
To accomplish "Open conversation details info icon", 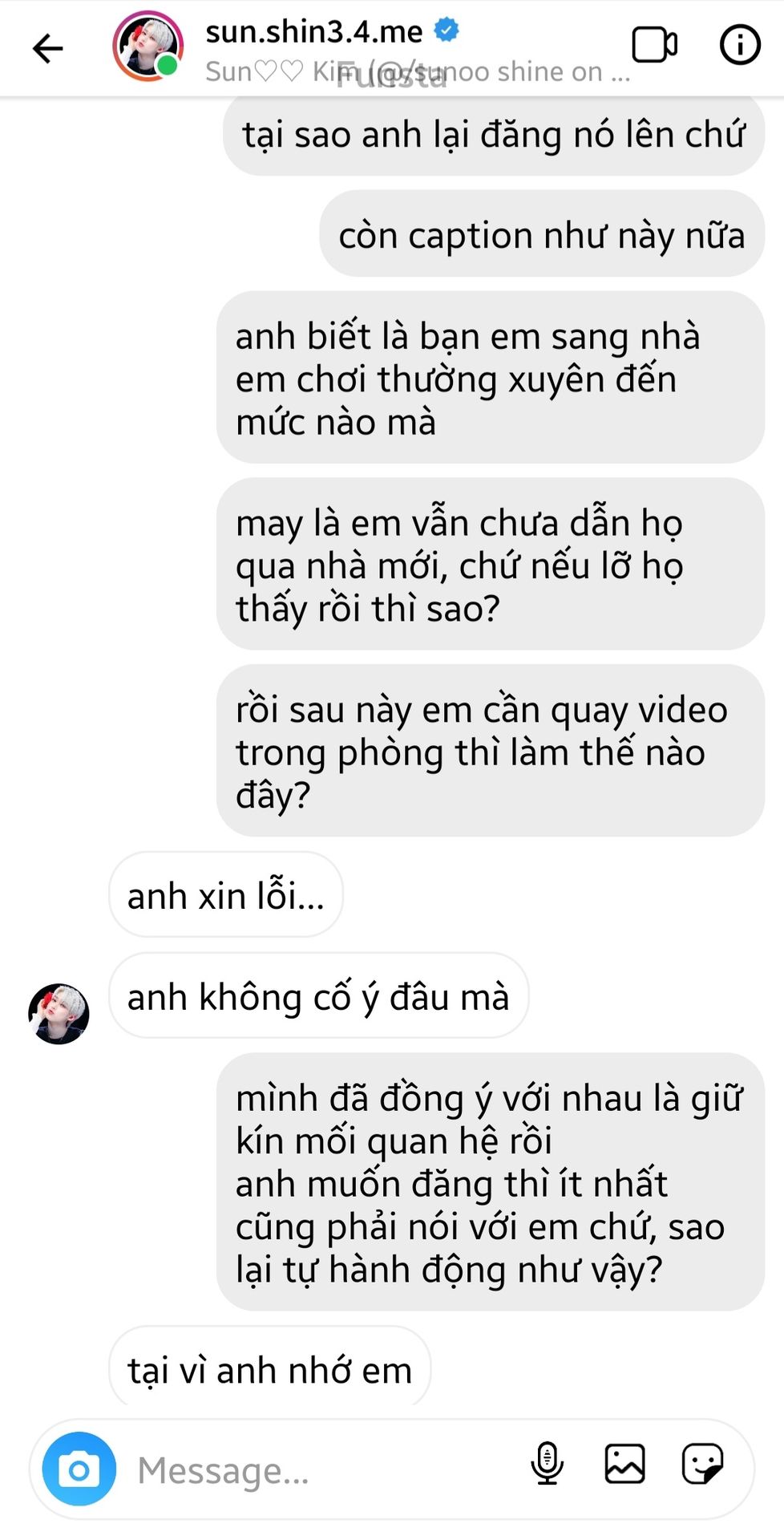I will coord(739,45).
